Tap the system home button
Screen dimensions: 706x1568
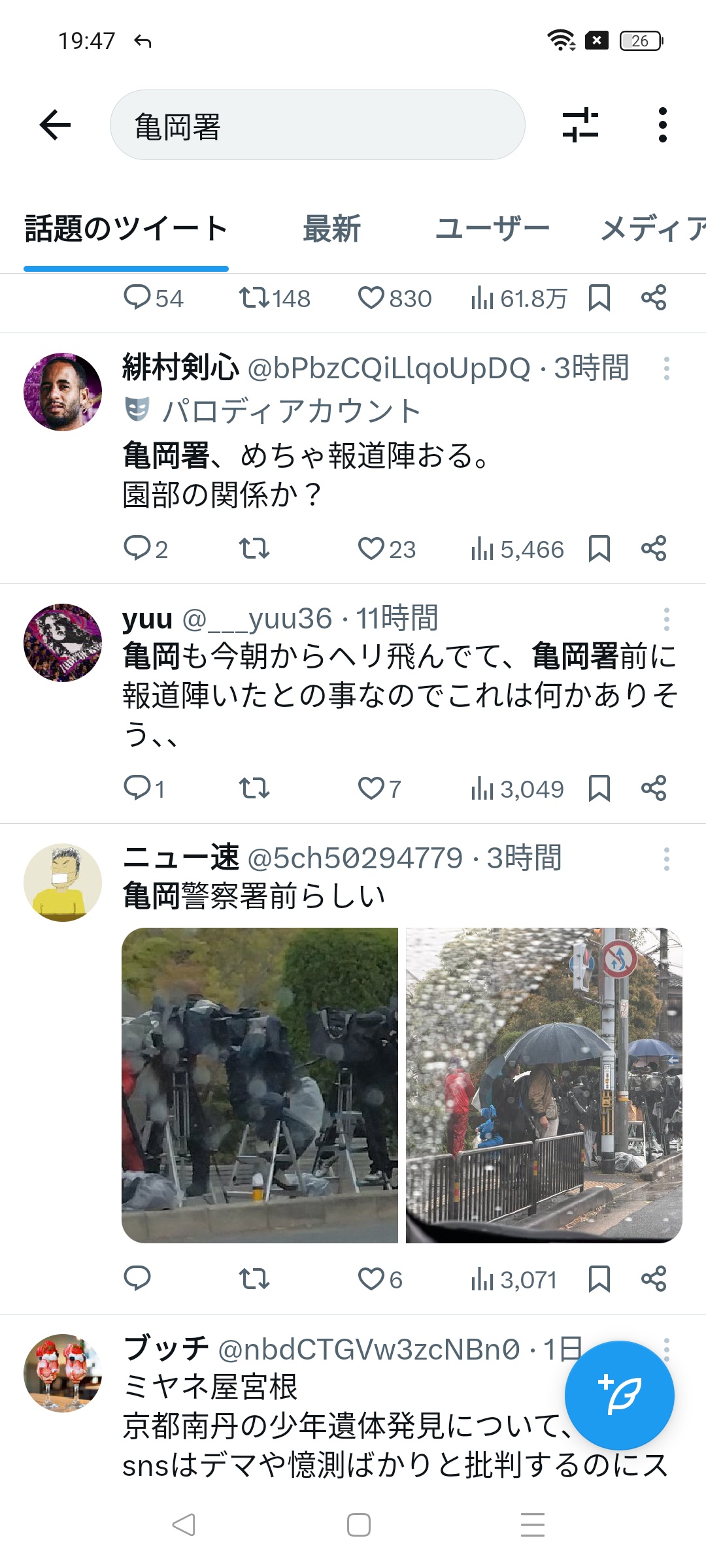click(x=358, y=1525)
